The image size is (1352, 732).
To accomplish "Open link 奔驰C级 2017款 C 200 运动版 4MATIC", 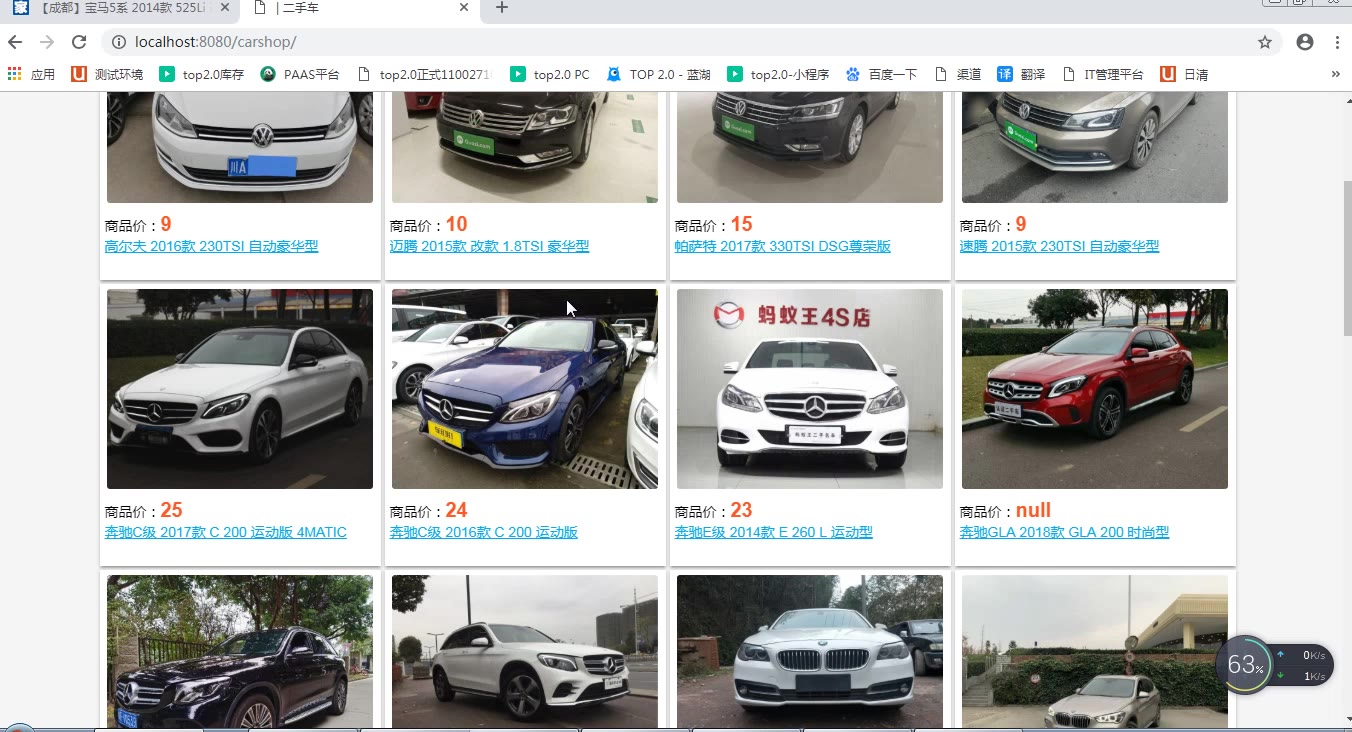I will [225, 532].
